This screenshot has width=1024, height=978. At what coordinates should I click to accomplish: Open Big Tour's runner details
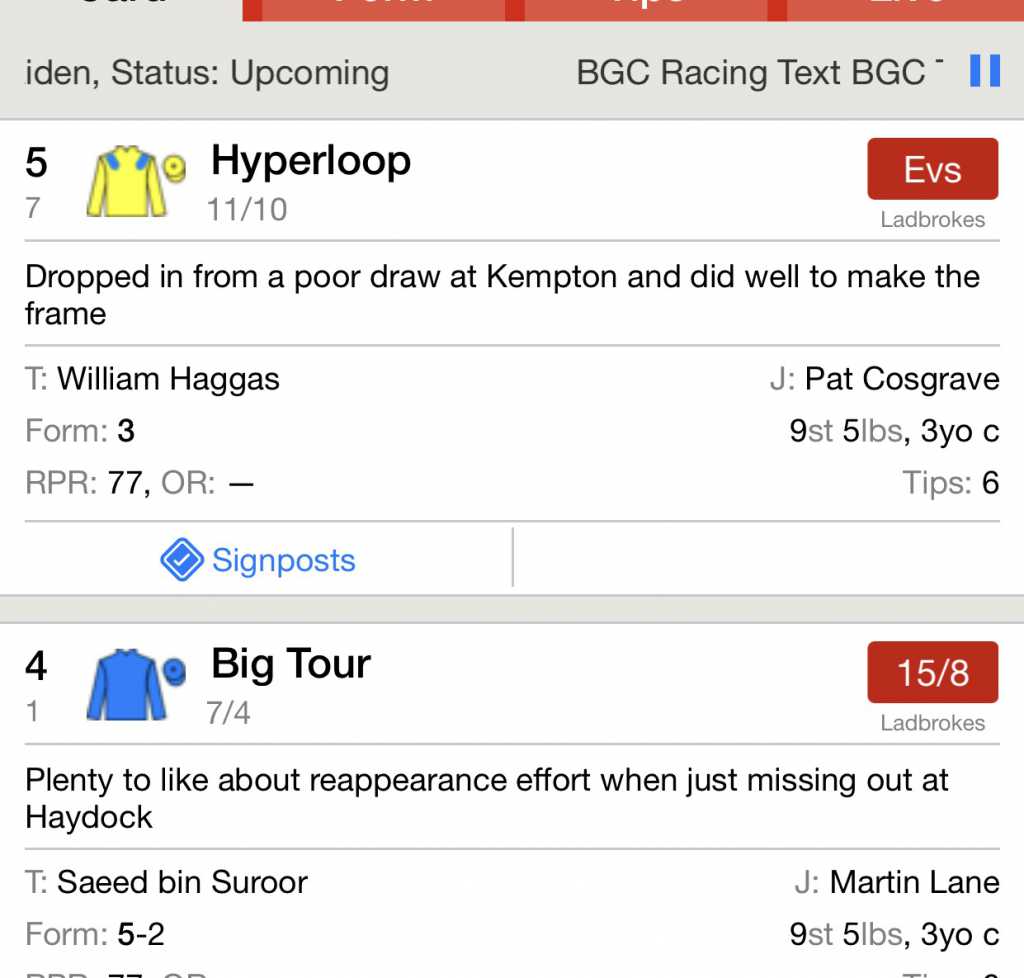click(290, 665)
